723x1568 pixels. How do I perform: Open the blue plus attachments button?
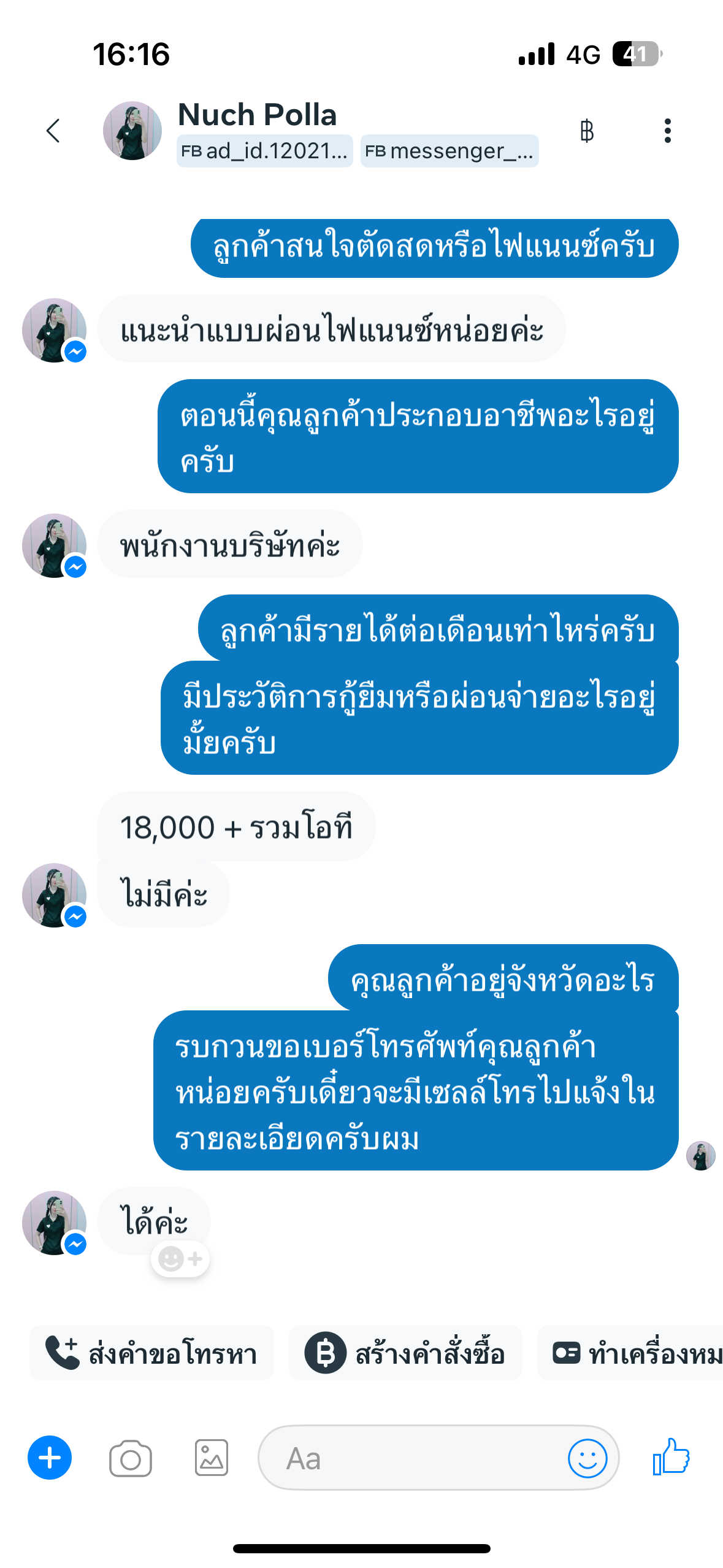point(50,1458)
